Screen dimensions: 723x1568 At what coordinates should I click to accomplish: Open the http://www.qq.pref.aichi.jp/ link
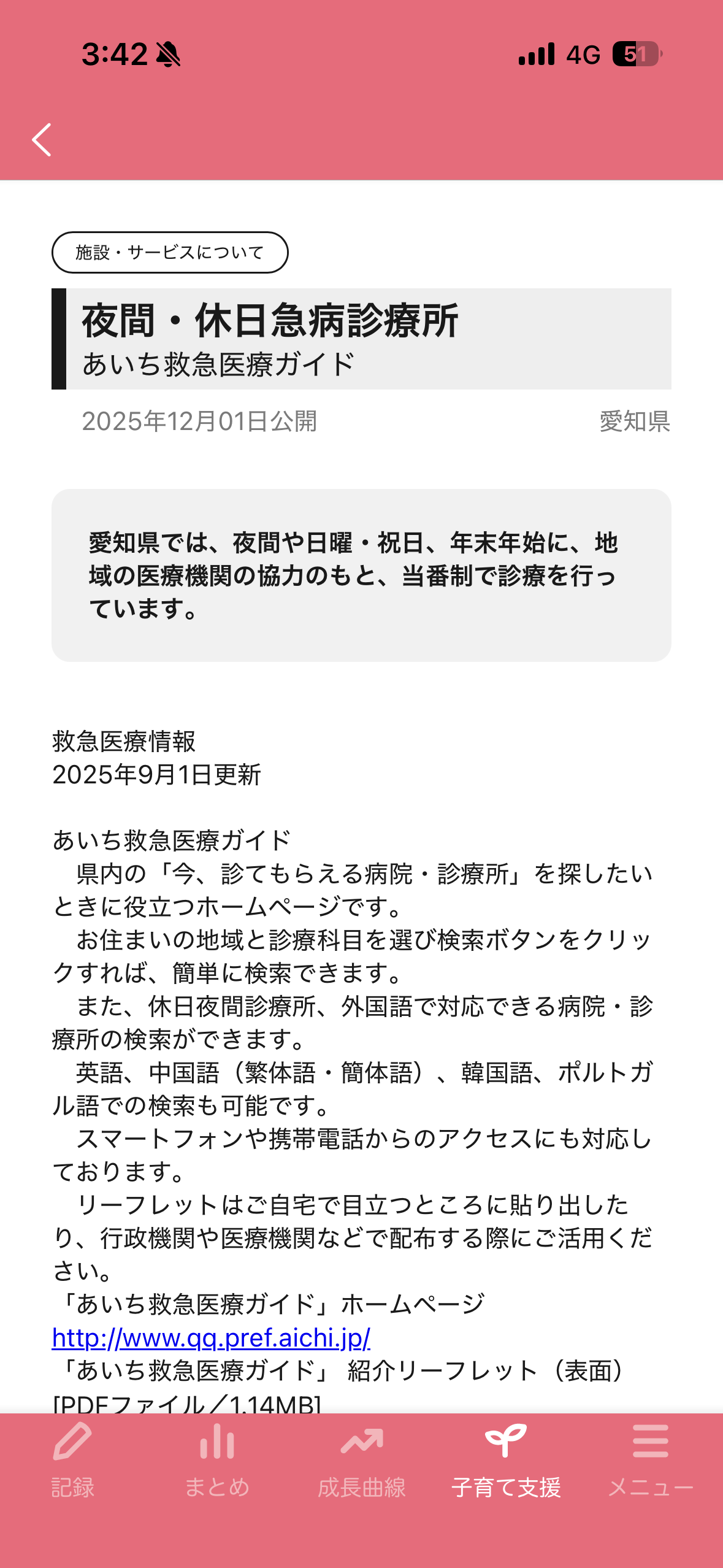211,1338
